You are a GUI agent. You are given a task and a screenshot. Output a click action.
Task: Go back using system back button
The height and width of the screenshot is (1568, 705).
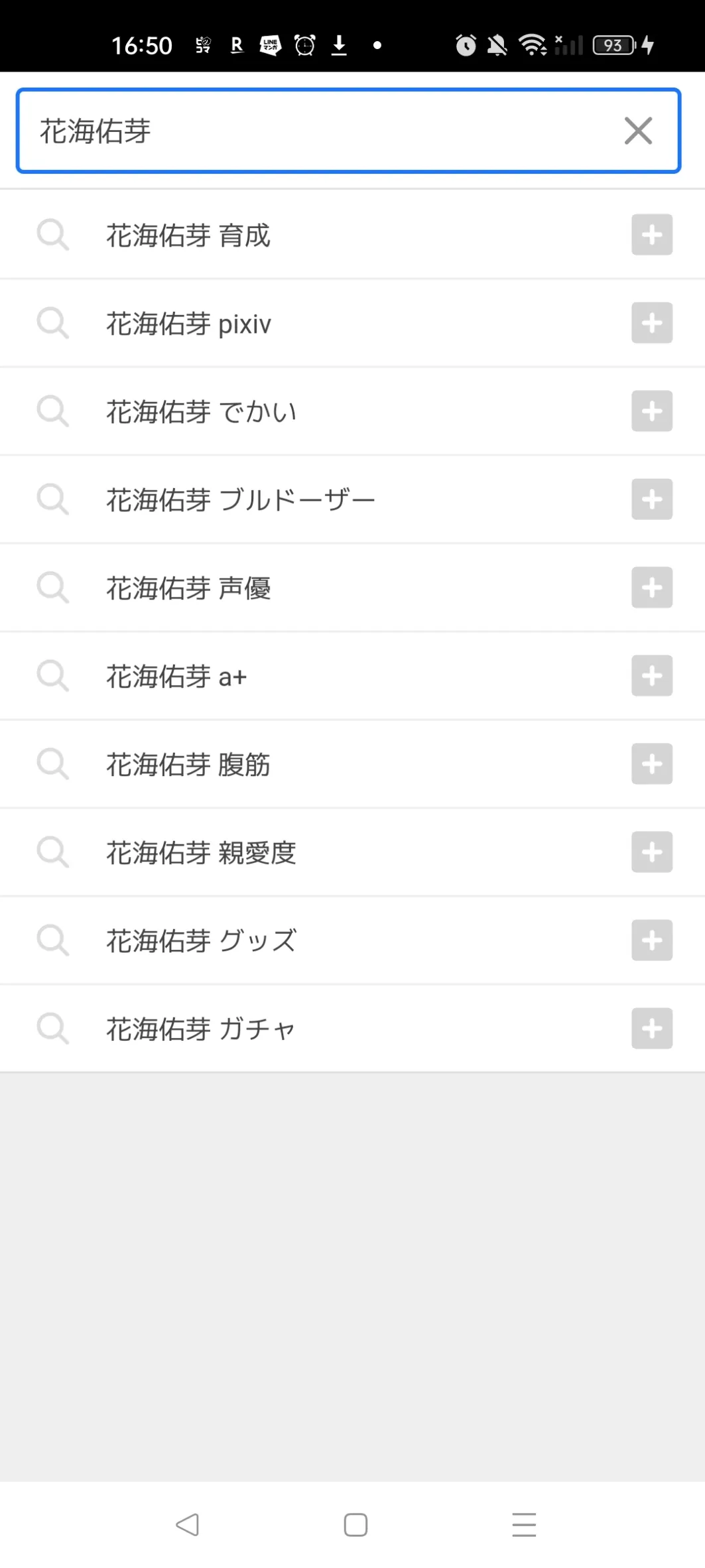coord(187,1524)
